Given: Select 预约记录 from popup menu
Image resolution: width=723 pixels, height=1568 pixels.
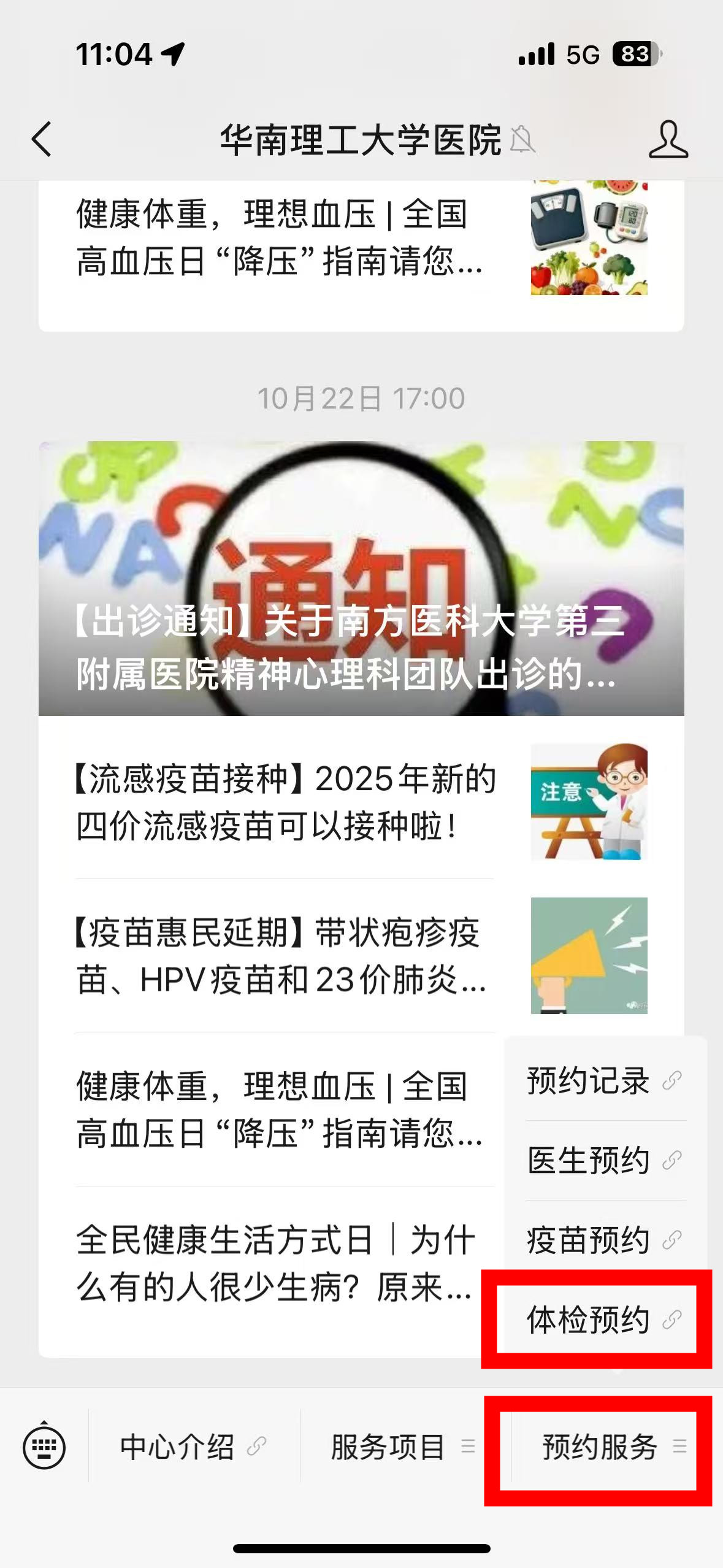Looking at the screenshot, I should point(604,1081).
